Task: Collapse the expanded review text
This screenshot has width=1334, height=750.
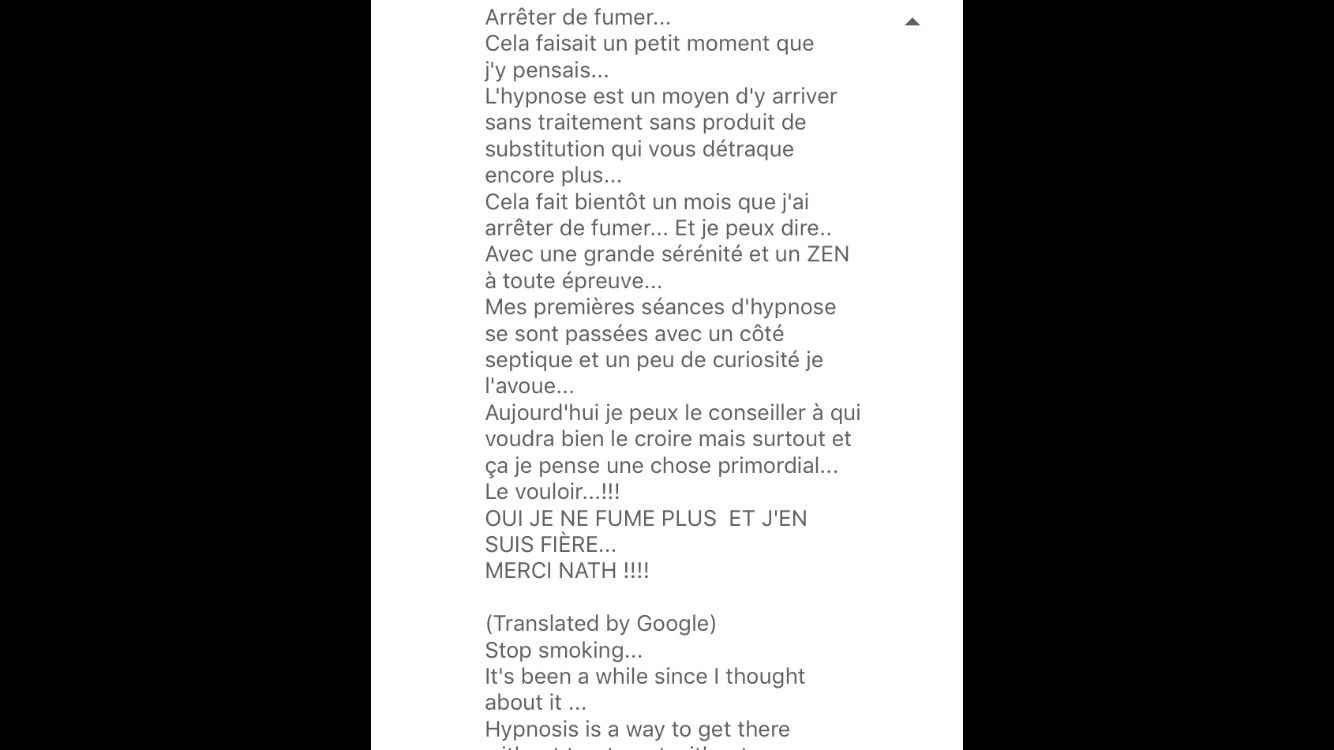Action: point(912,21)
